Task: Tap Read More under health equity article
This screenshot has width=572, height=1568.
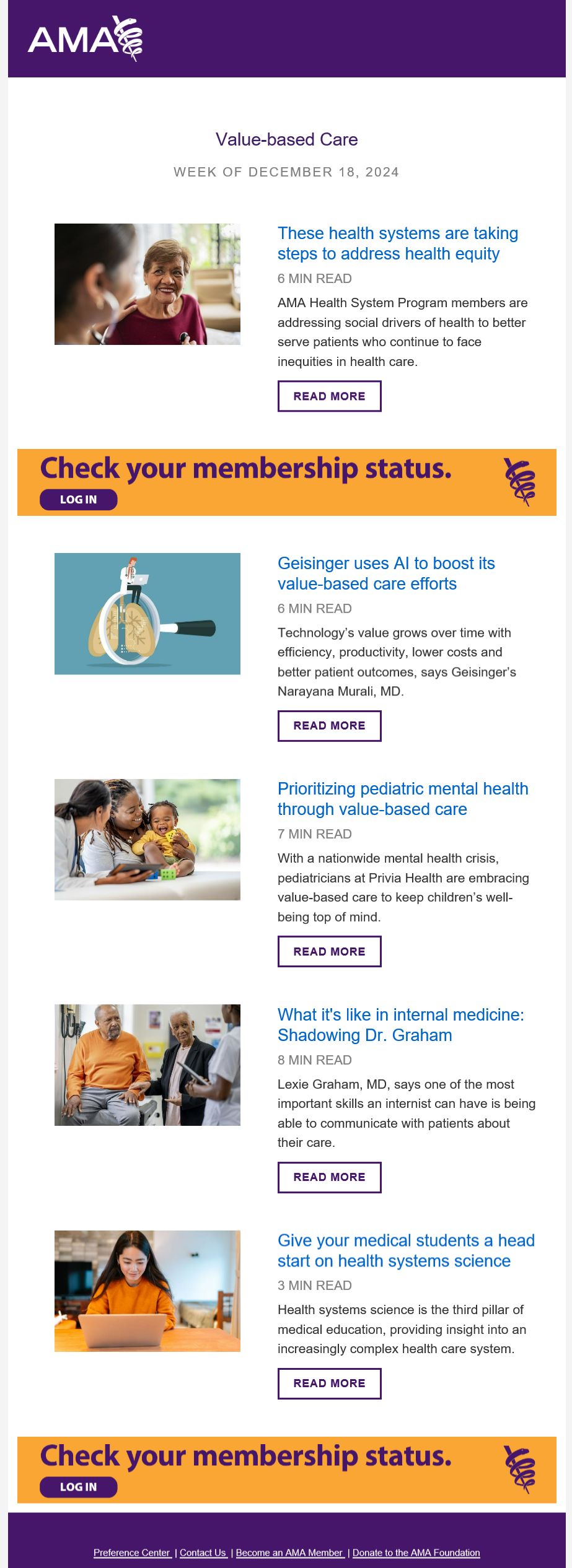Action: coord(329,396)
